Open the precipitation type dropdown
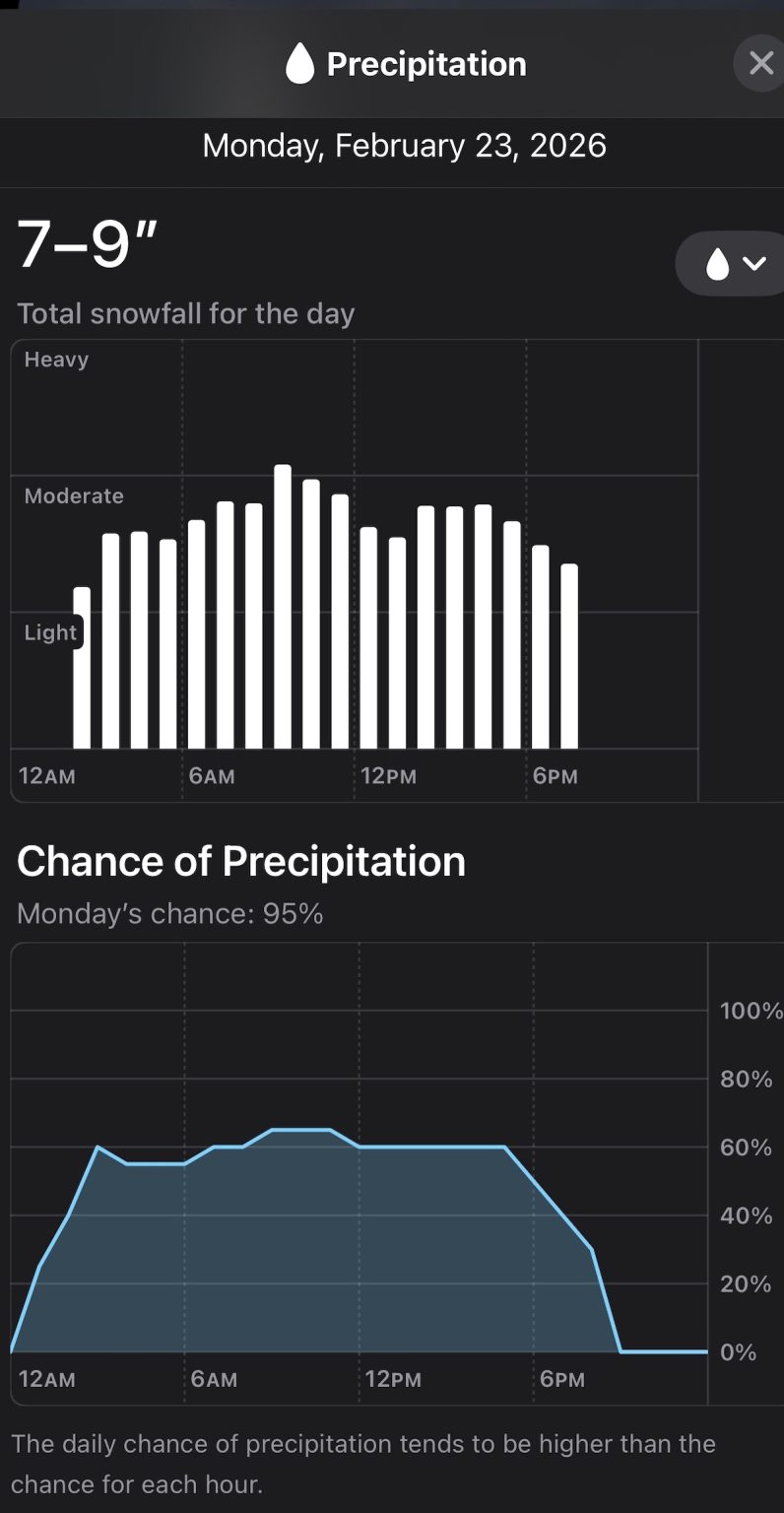The width and height of the screenshot is (784, 1513). click(734, 263)
